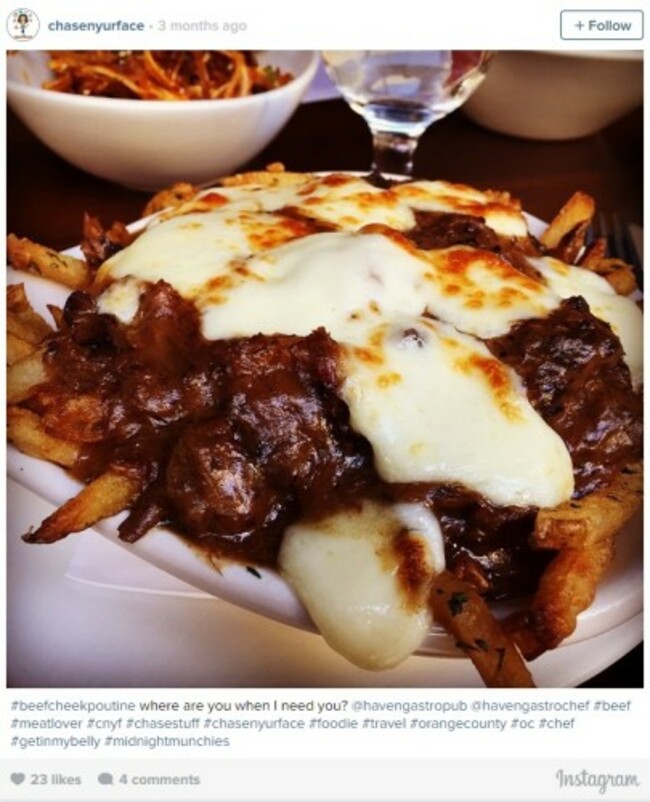Open the Instagram logo link
Screen dimensions: 650x802
(x=597, y=779)
